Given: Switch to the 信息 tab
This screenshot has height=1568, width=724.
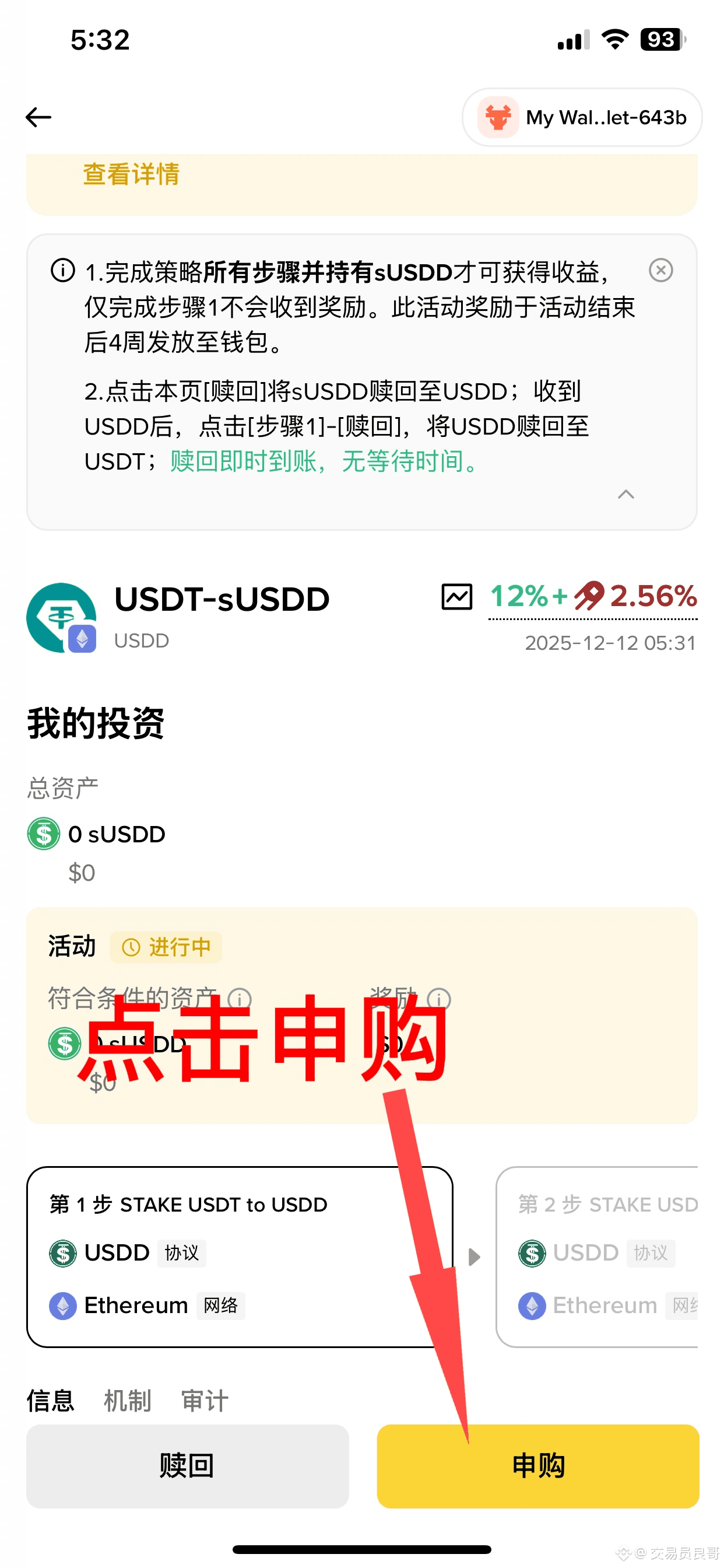Looking at the screenshot, I should point(51,1401).
